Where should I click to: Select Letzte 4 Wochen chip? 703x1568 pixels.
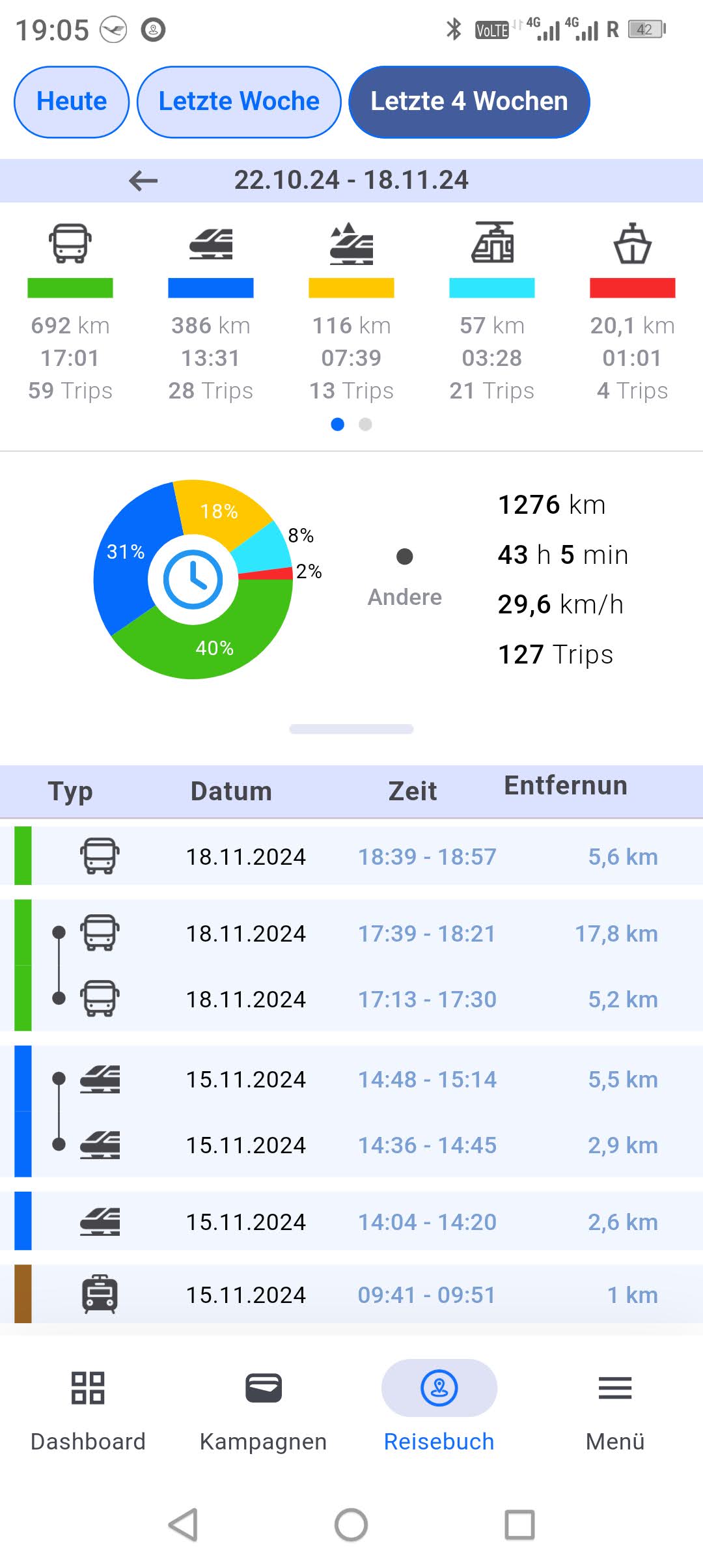pyautogui.click(x=469, y=102)
